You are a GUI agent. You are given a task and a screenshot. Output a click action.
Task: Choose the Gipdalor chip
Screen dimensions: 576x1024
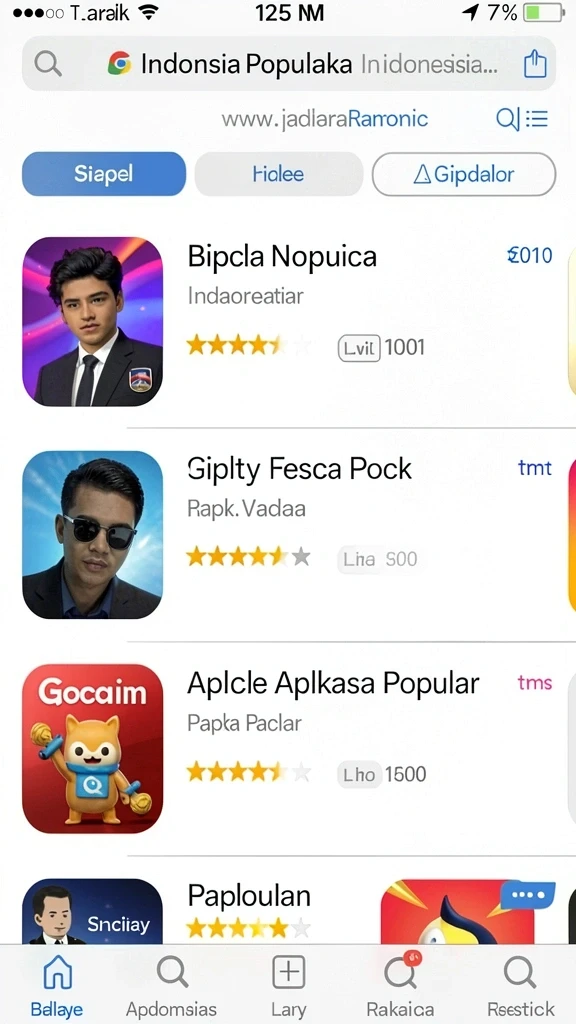coord(464,174)
